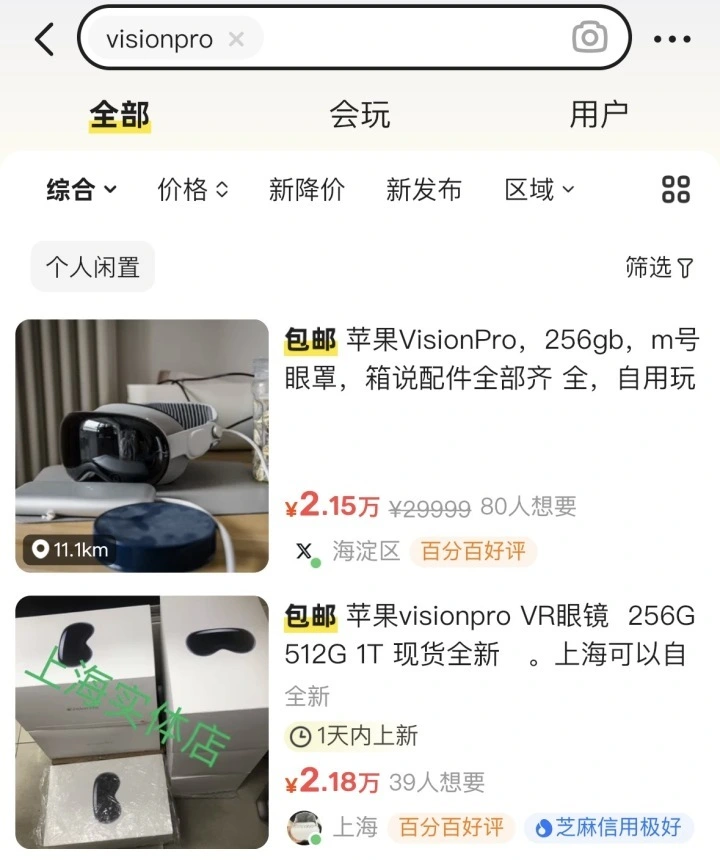Show 新降价 listings
The width and height of the screenshot is (720, 860).
click(306, 189)
